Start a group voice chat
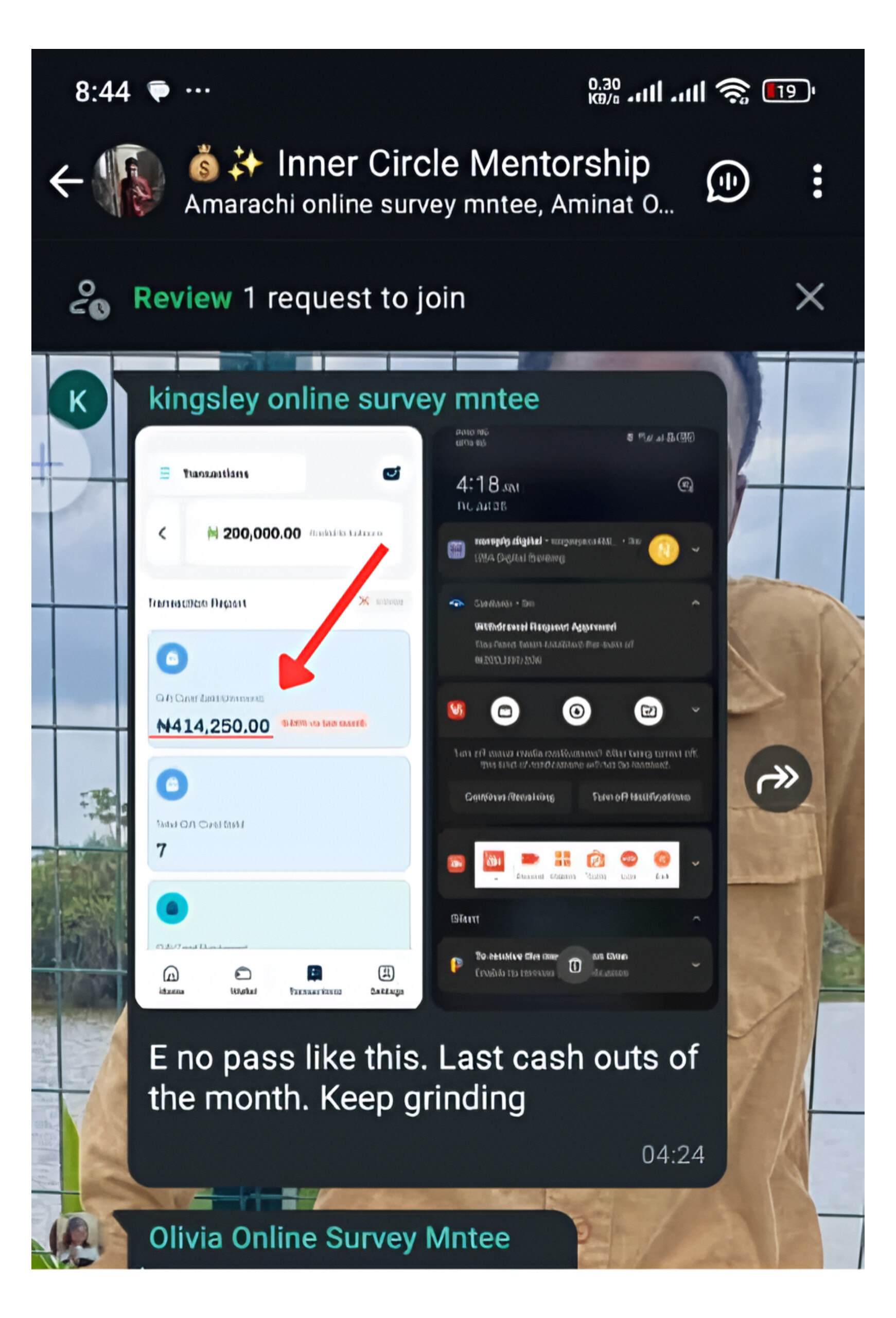 click(x=728, y=181)
